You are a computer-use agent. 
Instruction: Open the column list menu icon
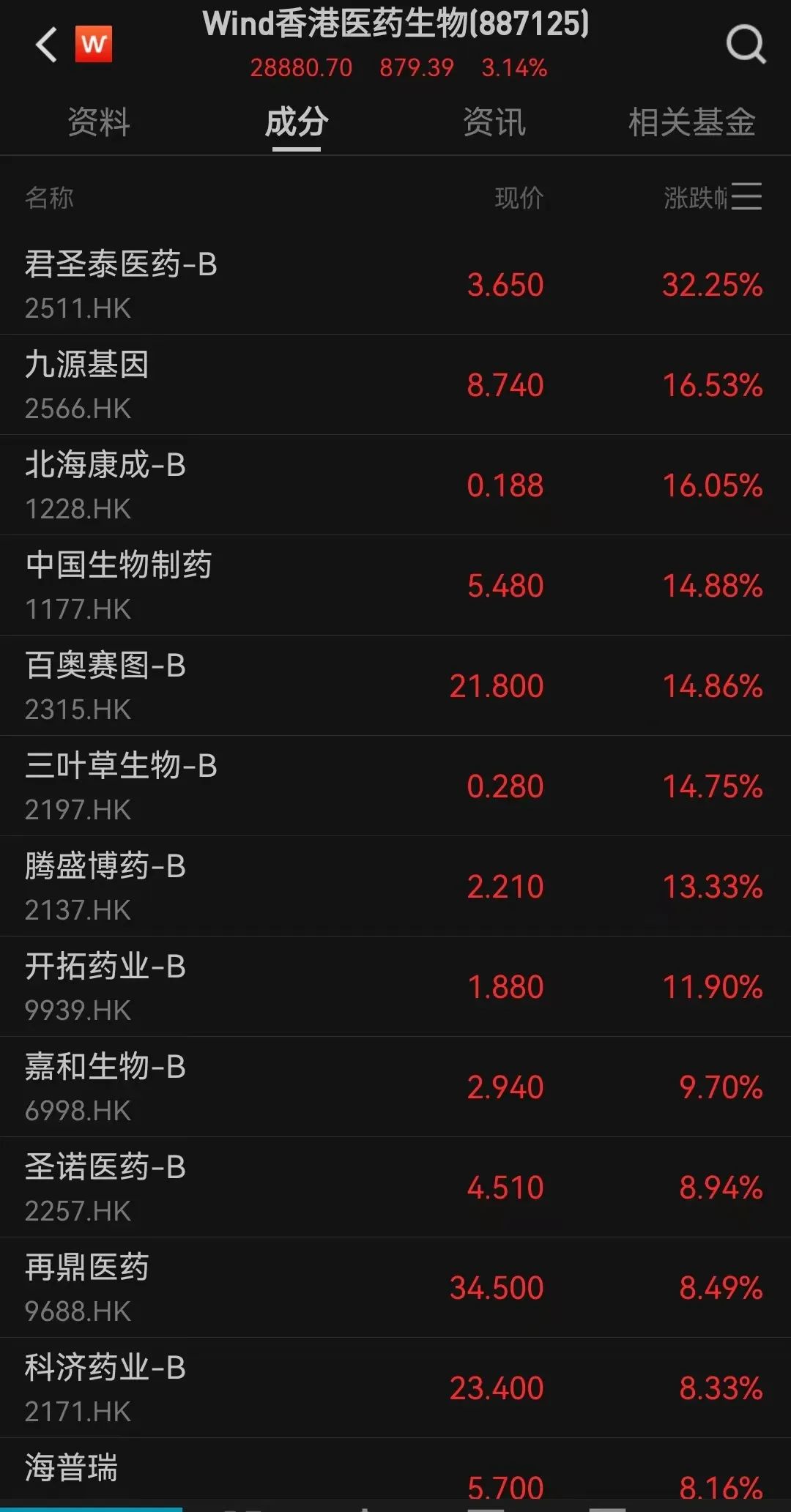click(746, 197)
